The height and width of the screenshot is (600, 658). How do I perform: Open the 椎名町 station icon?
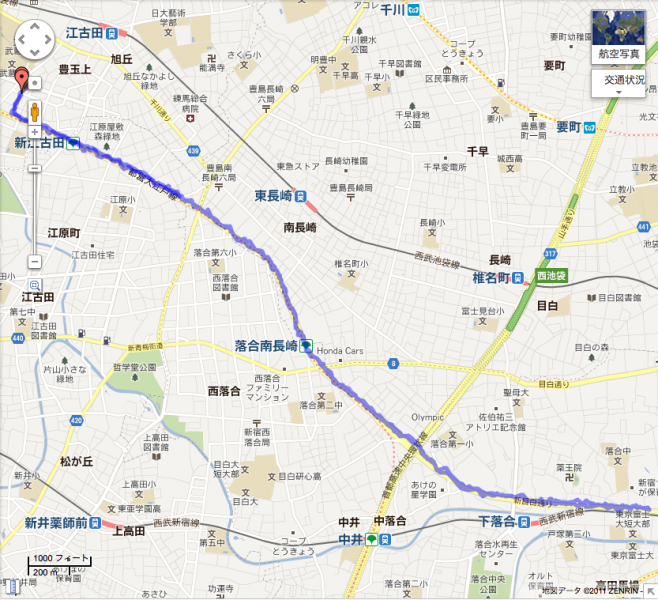coord(520,277)
